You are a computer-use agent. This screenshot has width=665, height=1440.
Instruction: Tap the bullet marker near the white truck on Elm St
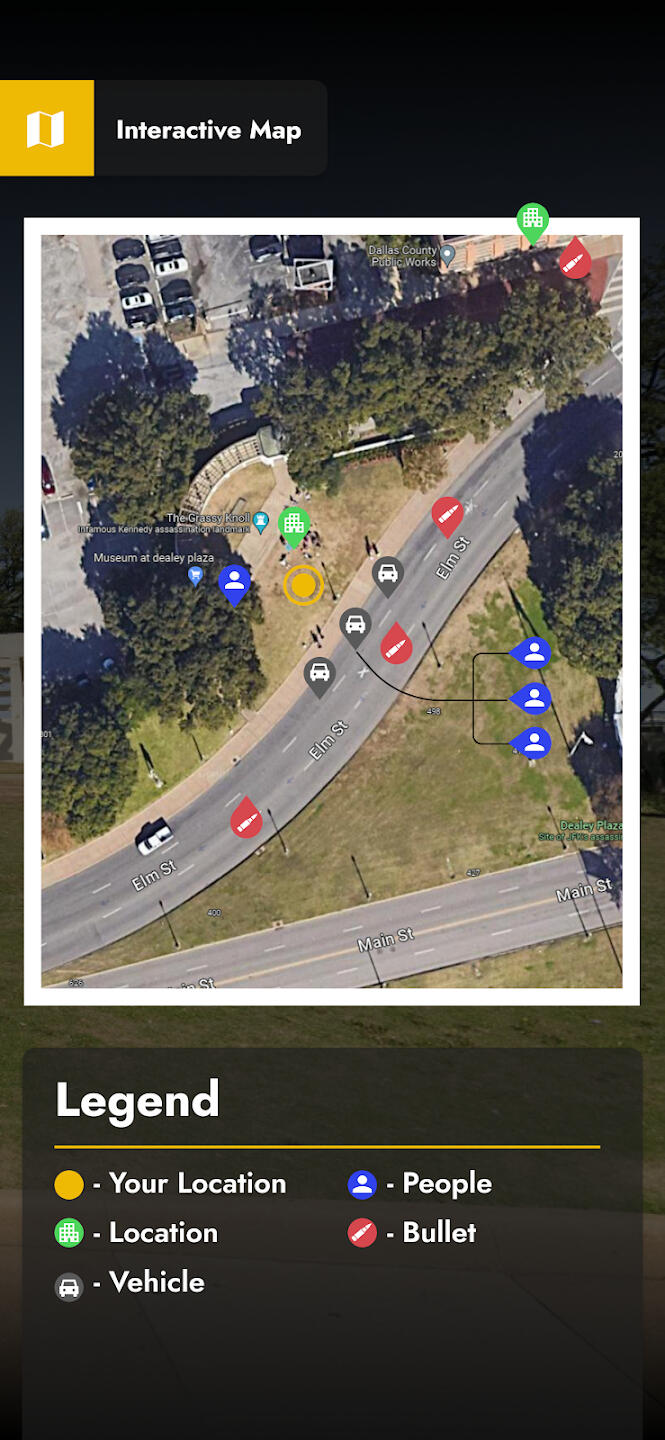click(x=246, y=817)
